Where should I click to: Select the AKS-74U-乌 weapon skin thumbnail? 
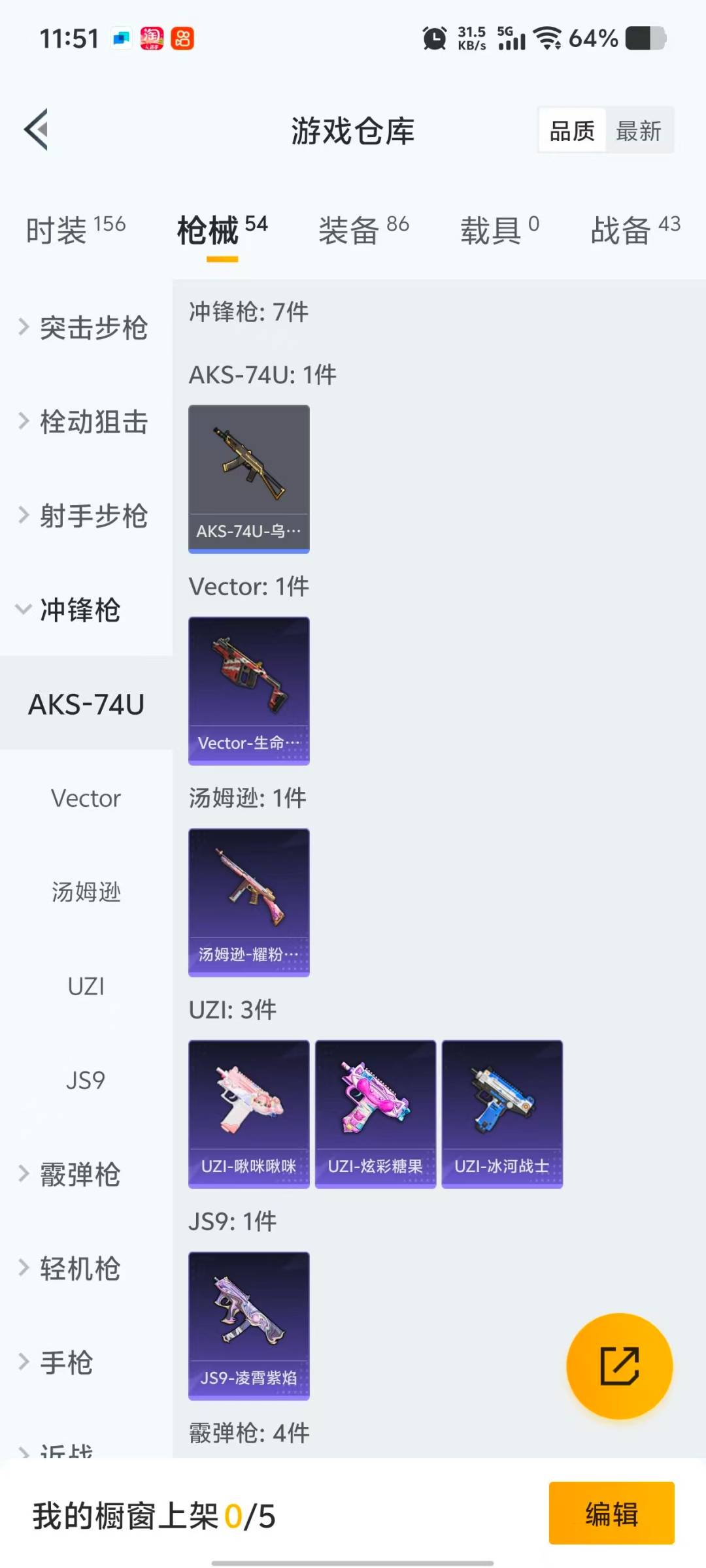coord(248,477)
